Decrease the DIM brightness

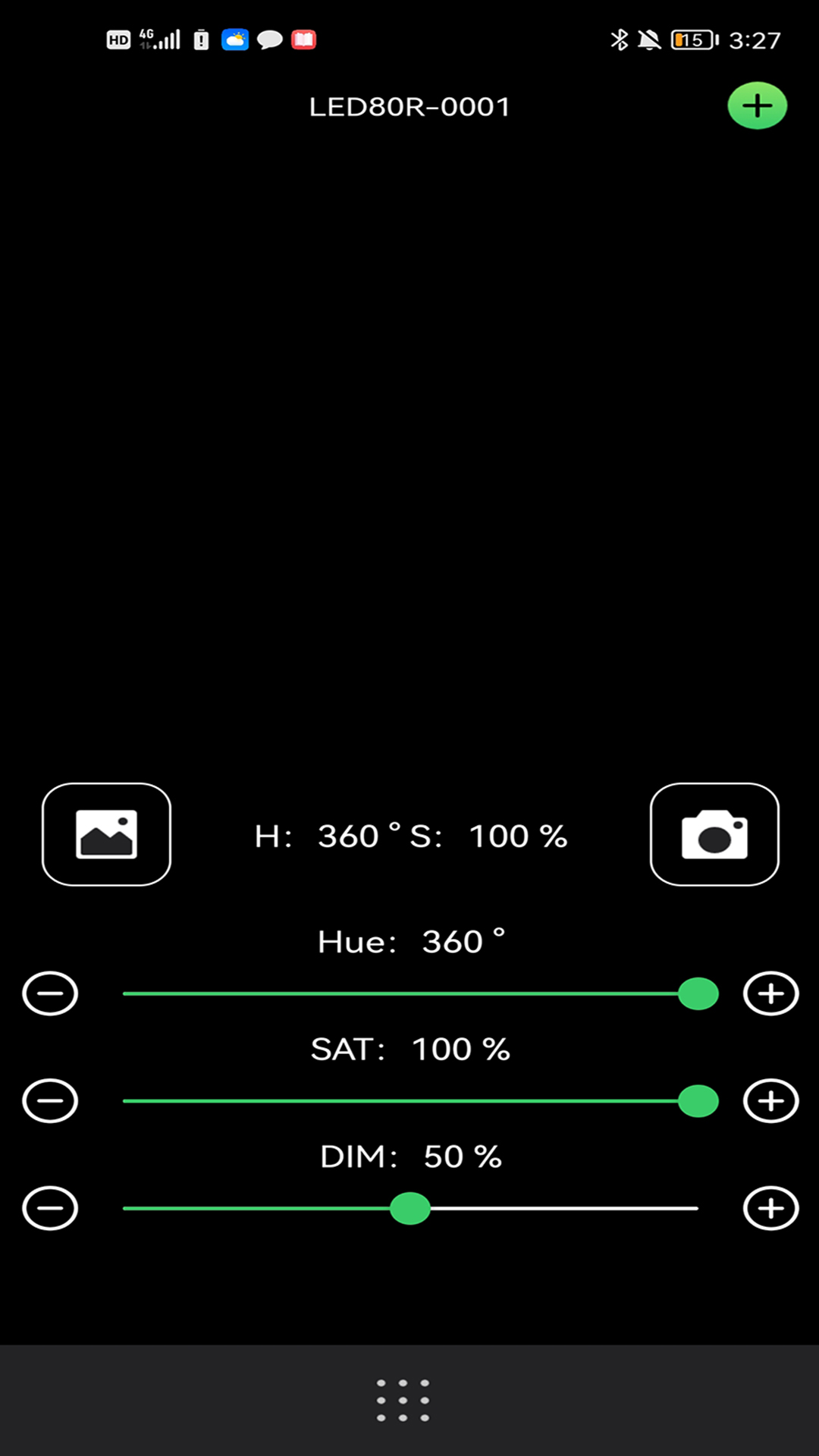click(50, 1208)
